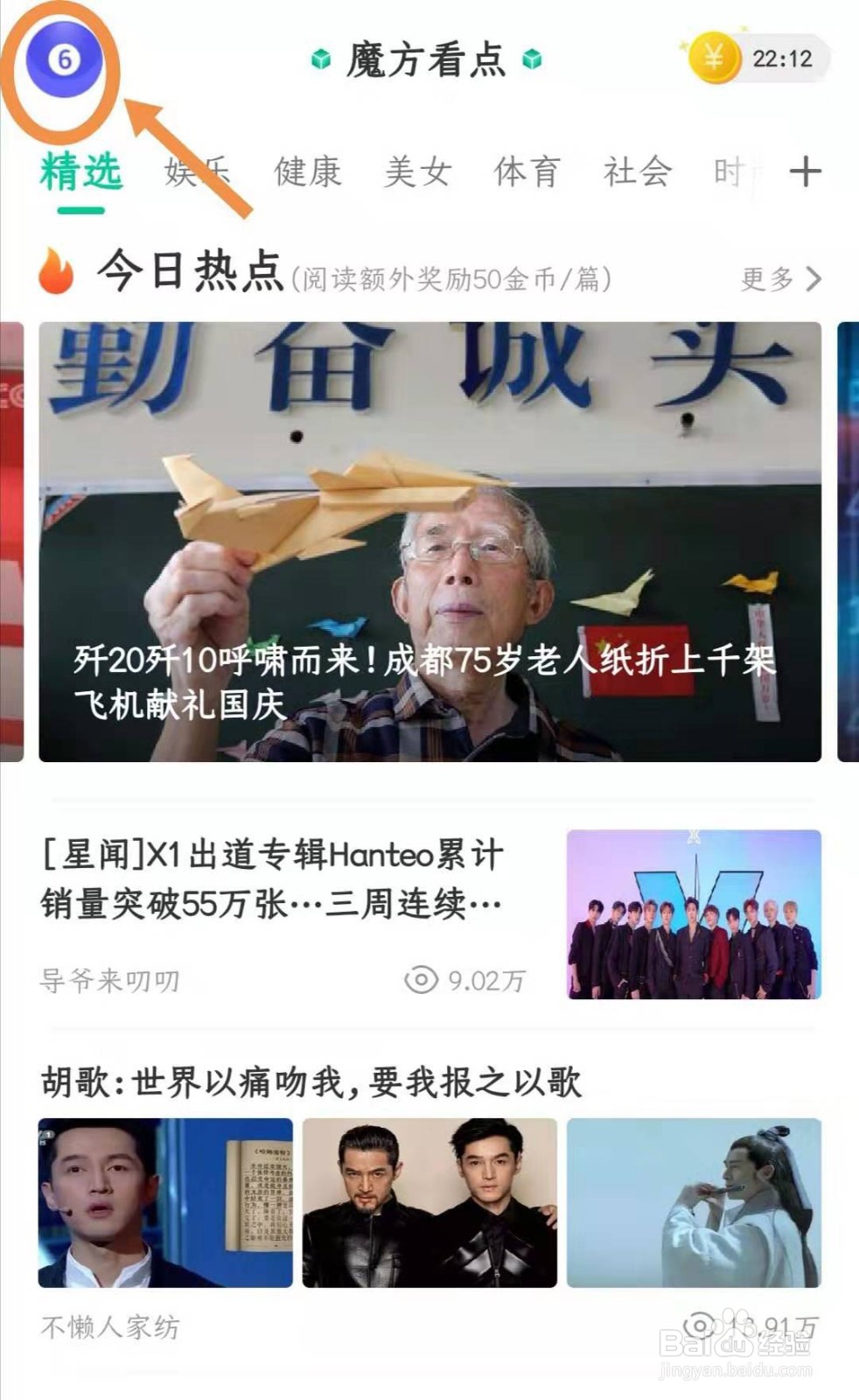859x1400 pixels.
Task: Switch to the 体育 tab
Action: tap(529, 171)
